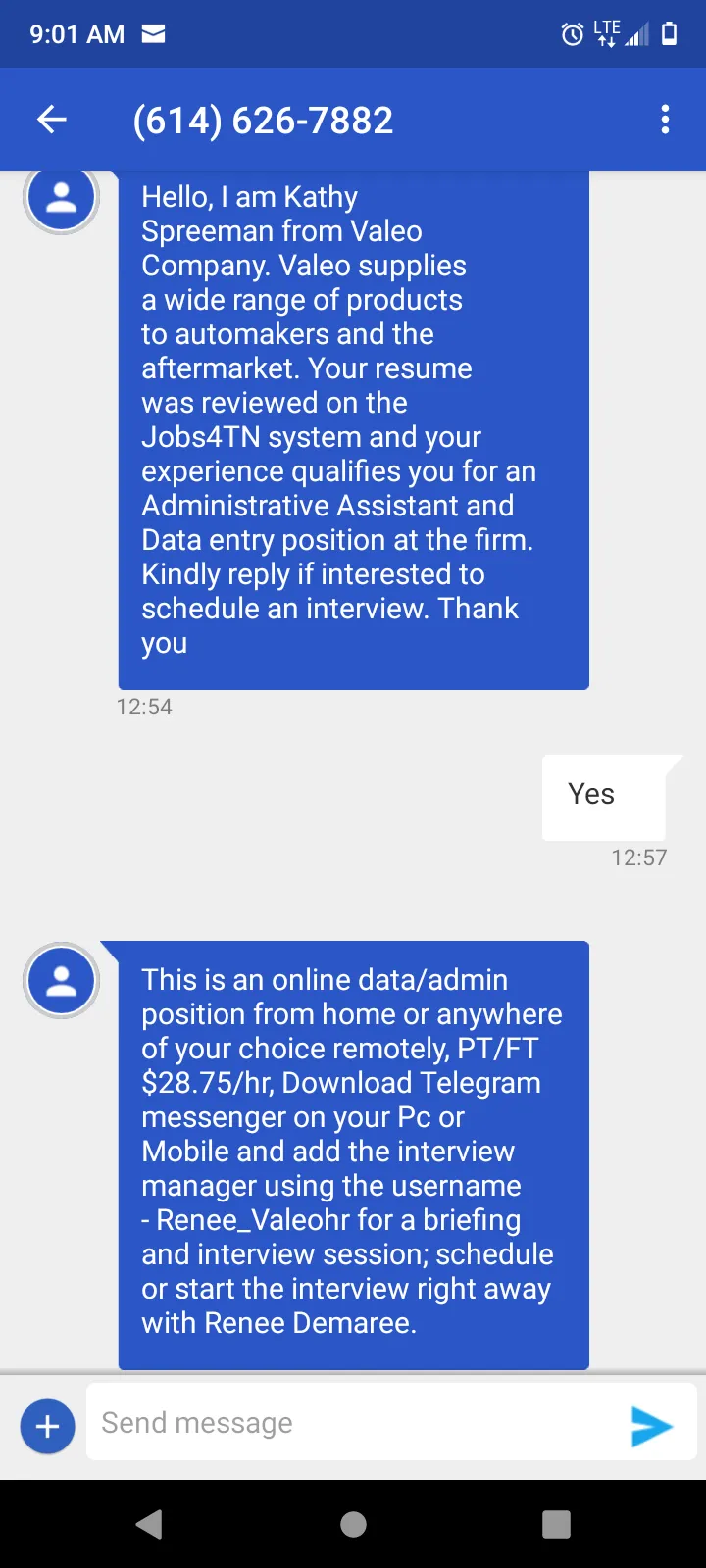Tap contact avatar beside the Telegram message

point(62,980)
